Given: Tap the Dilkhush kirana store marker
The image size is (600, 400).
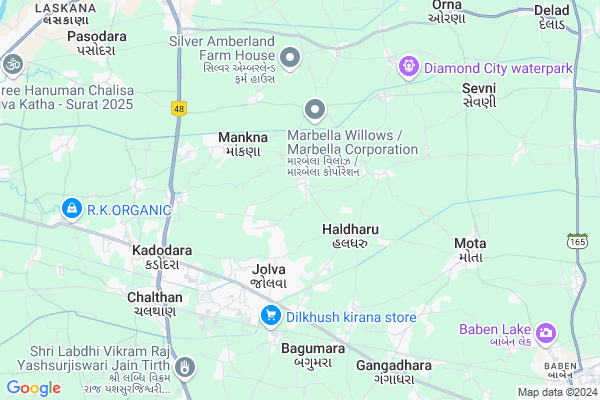Looking at the screenshot, I should point(270,317).
